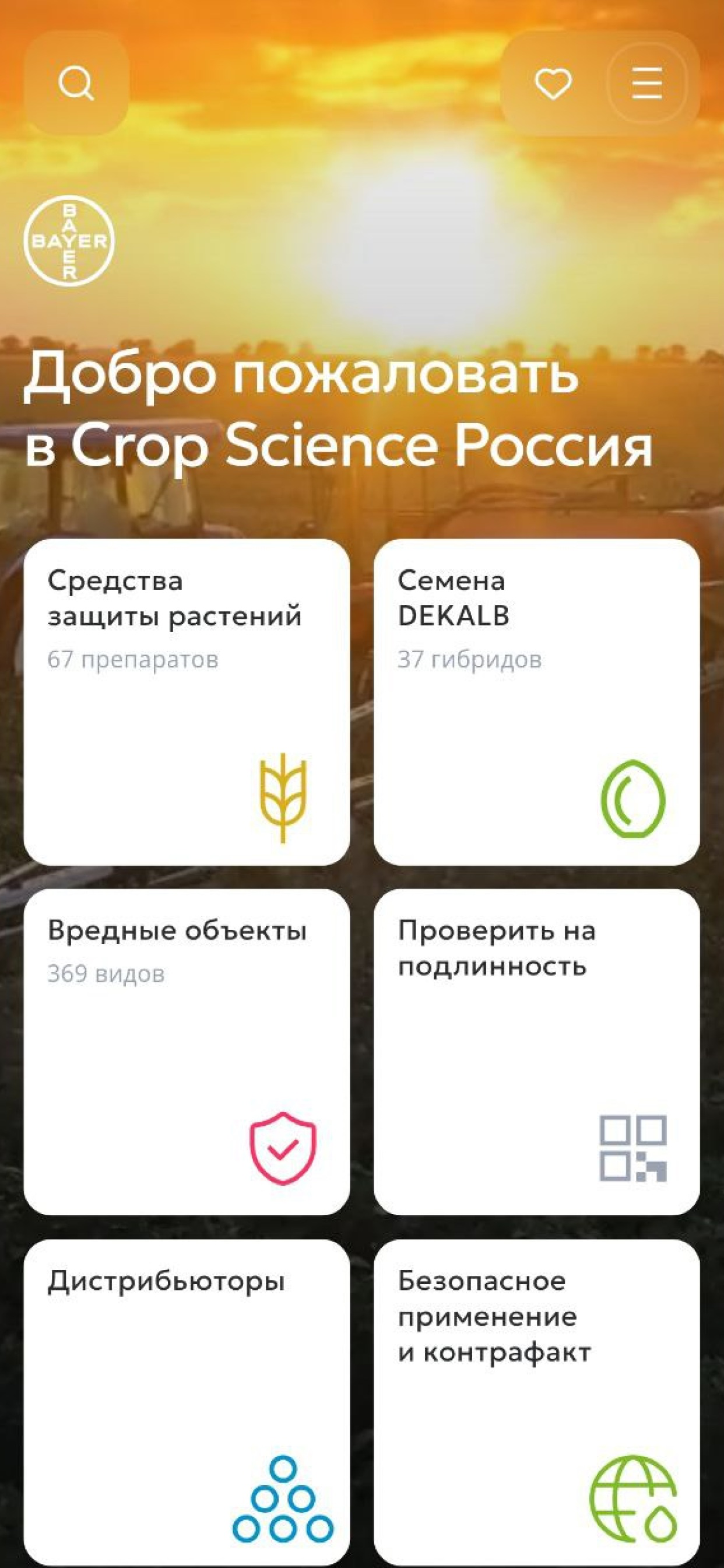This screenshot has width=724, height=1568.
Task: Select the yellow wheat icon on the crop protection card
Action: pos(282,800)
